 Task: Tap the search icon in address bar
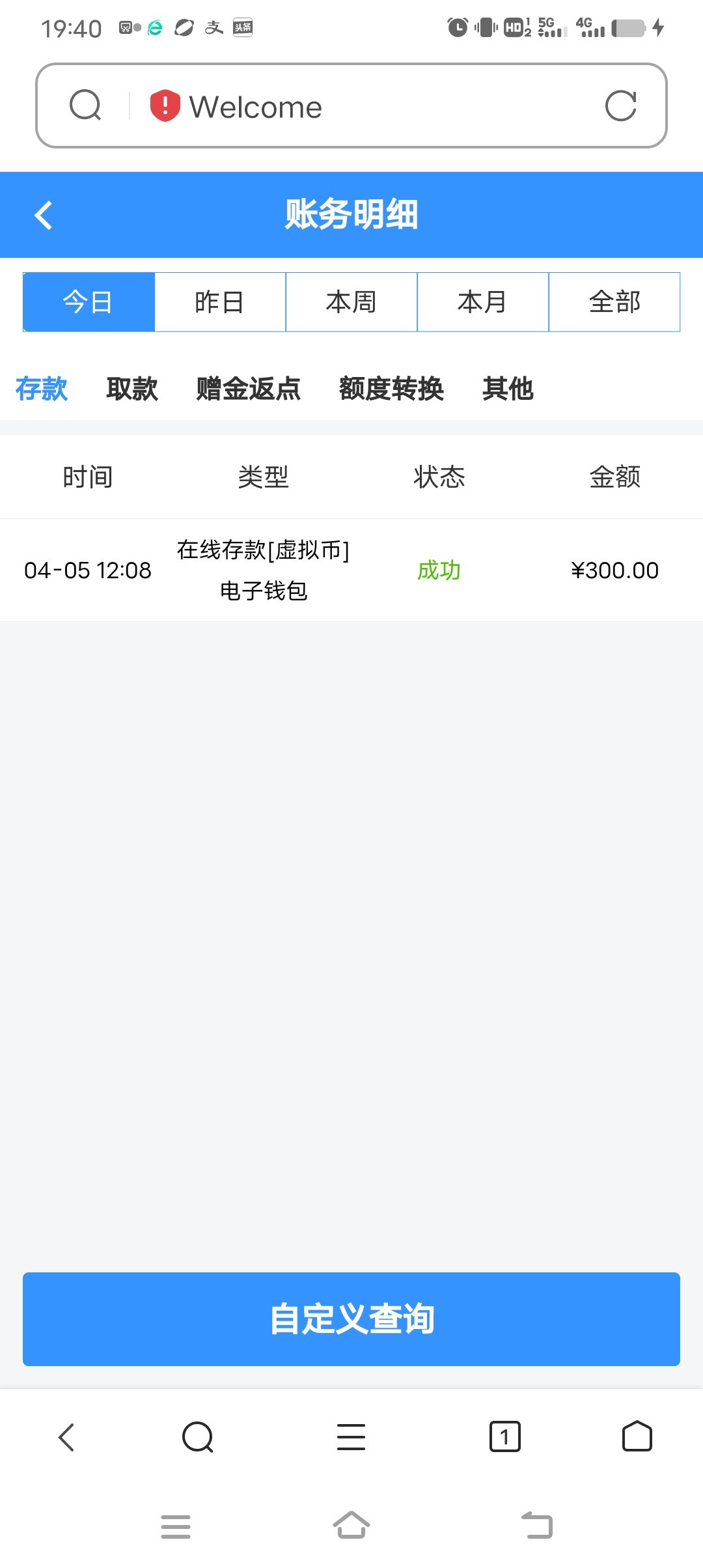point(85,105)
